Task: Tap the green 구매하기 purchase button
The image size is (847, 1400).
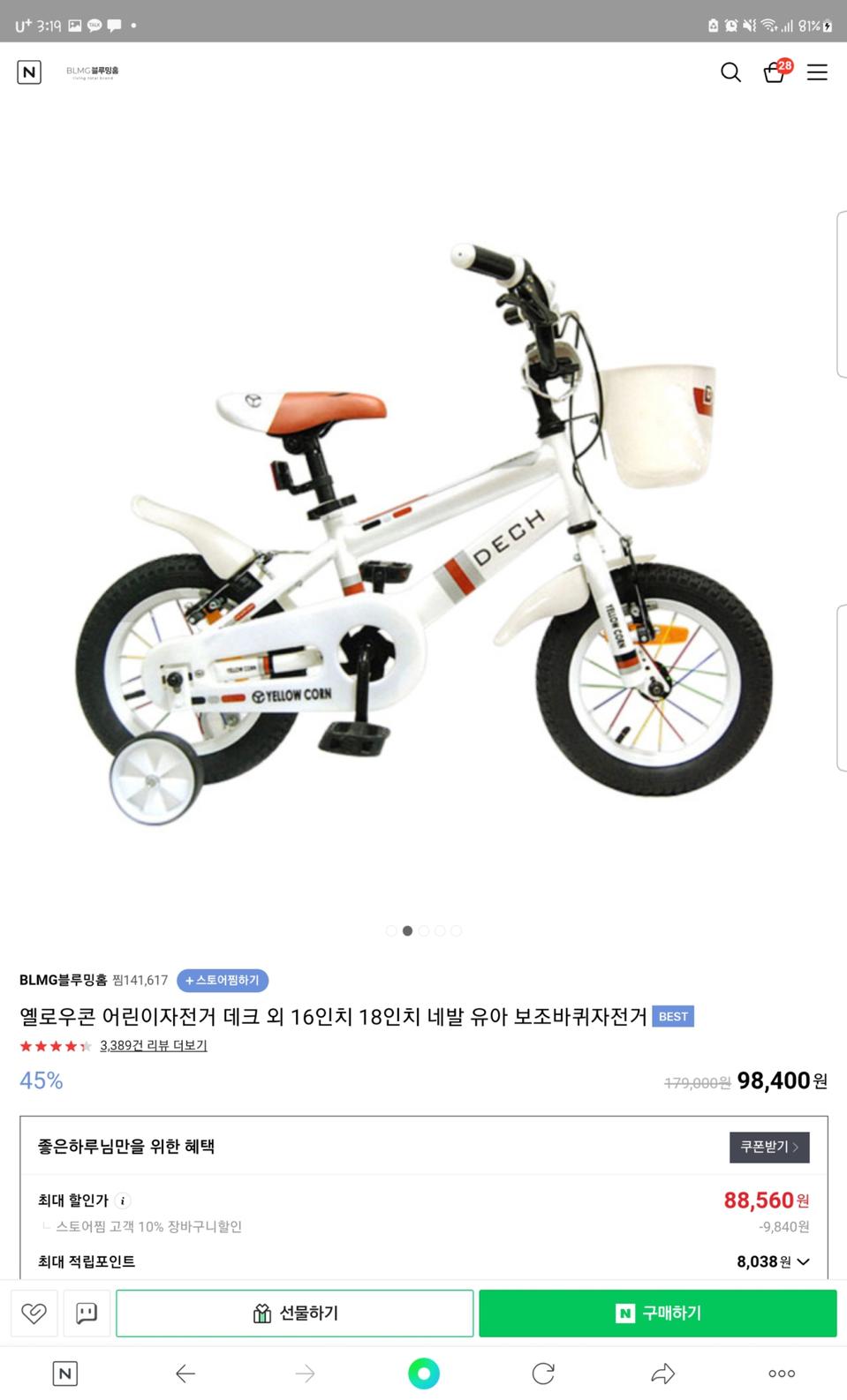Action: [x=657, y=1313]
